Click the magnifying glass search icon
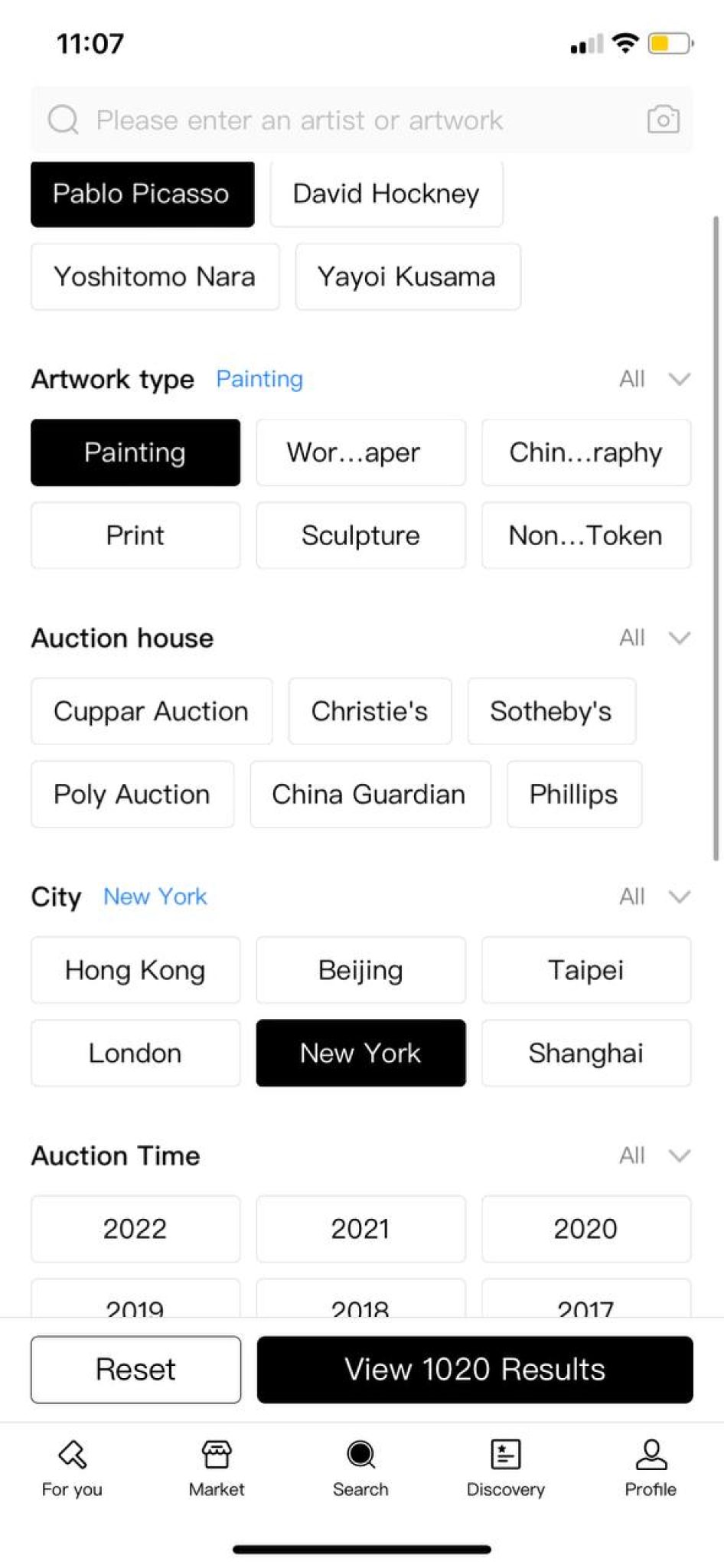 click(64, 119)
